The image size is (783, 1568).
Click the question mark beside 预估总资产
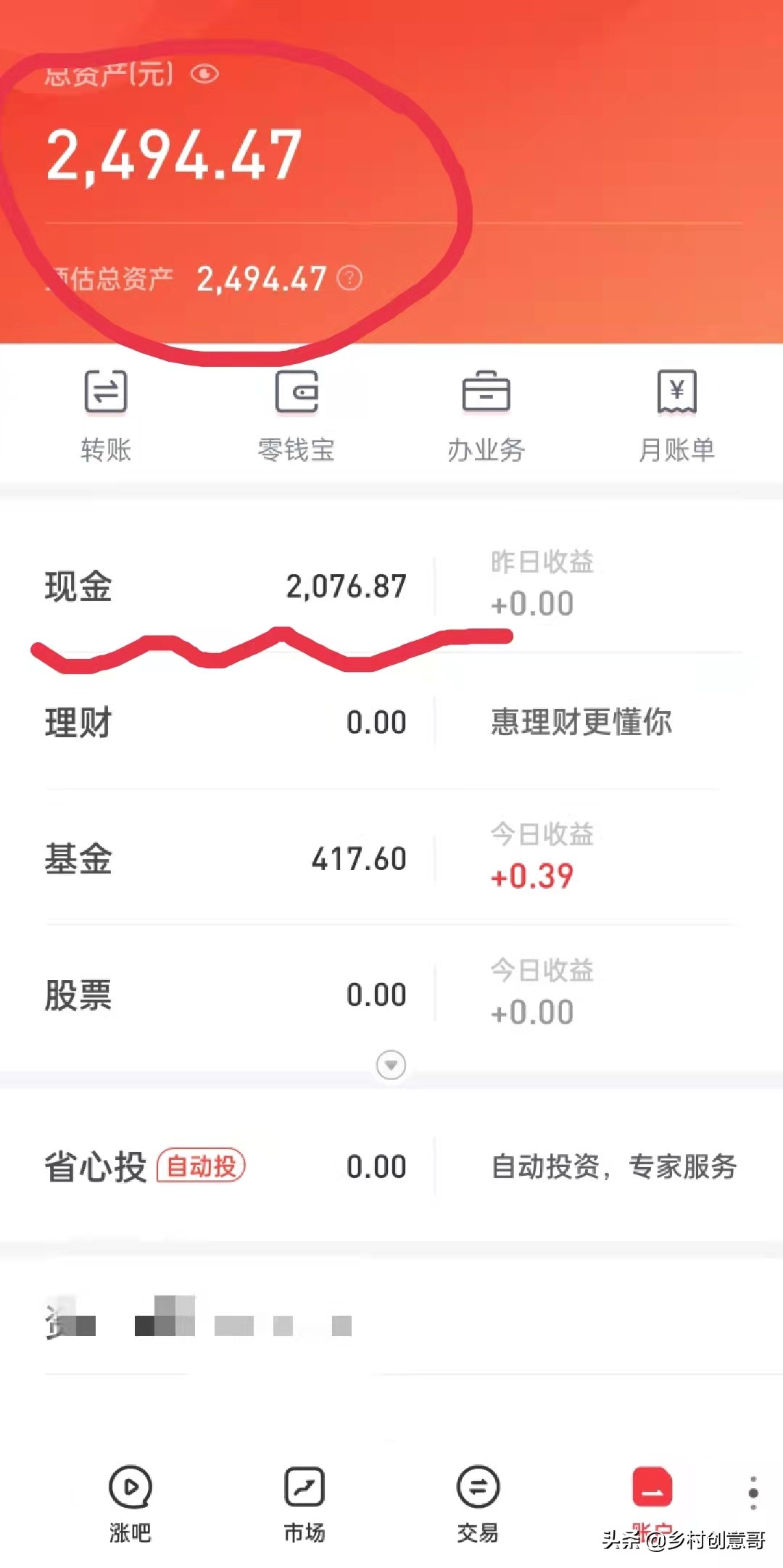pos(351,278)
